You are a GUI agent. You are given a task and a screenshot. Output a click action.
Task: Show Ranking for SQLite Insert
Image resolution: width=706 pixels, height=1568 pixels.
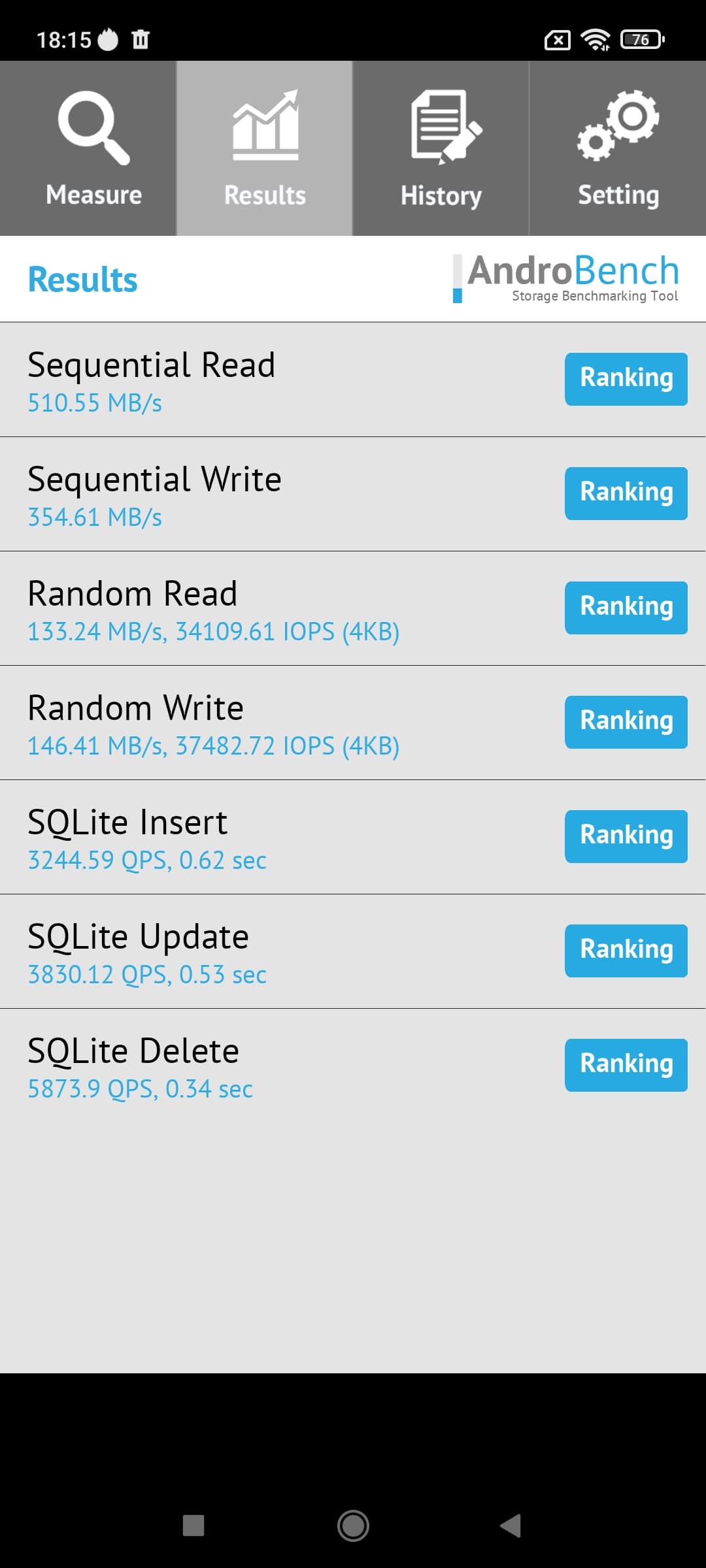[x=626, y=836]
